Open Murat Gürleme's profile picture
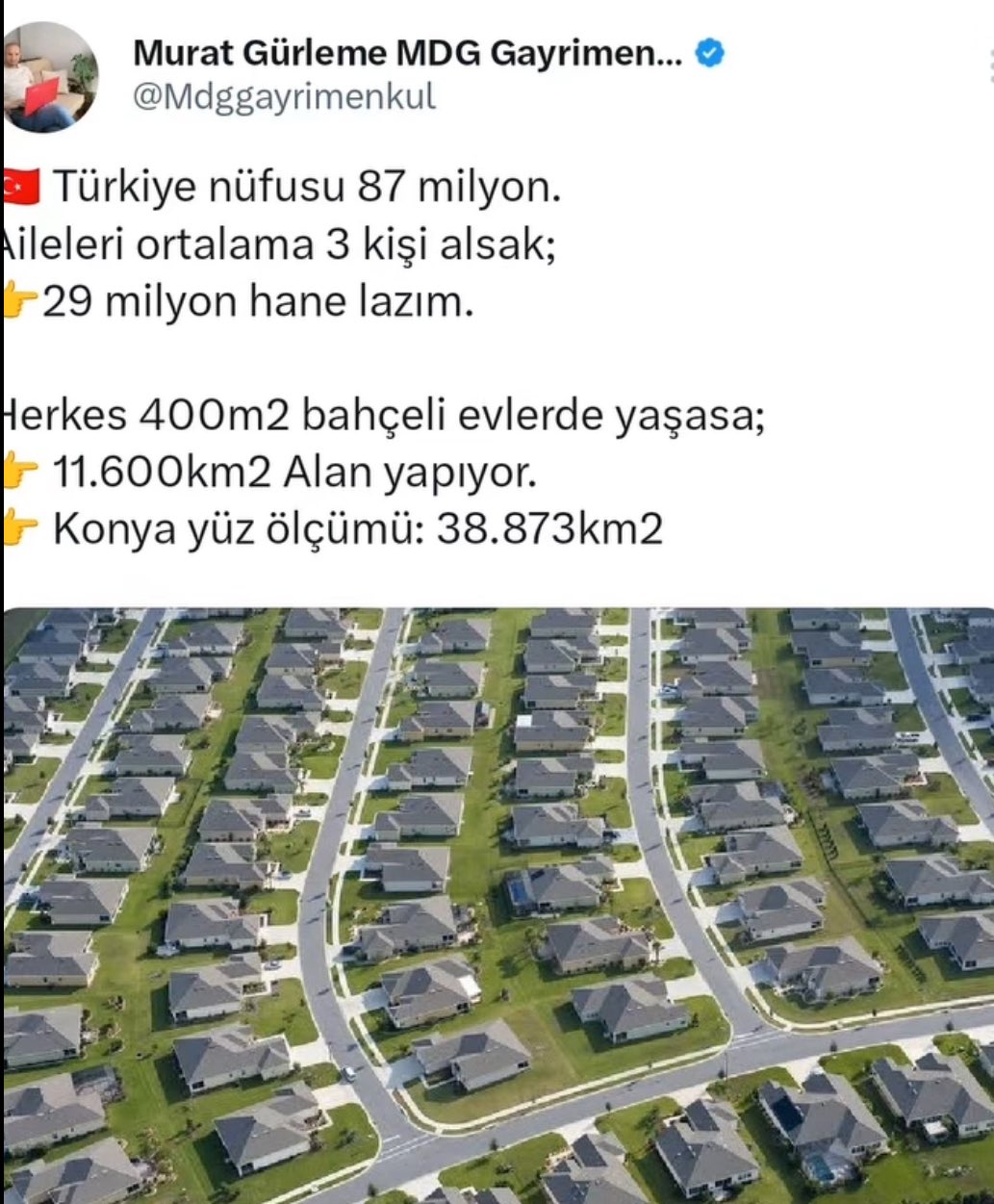Viewport: 994px width, 1204px height. [48, 77]
